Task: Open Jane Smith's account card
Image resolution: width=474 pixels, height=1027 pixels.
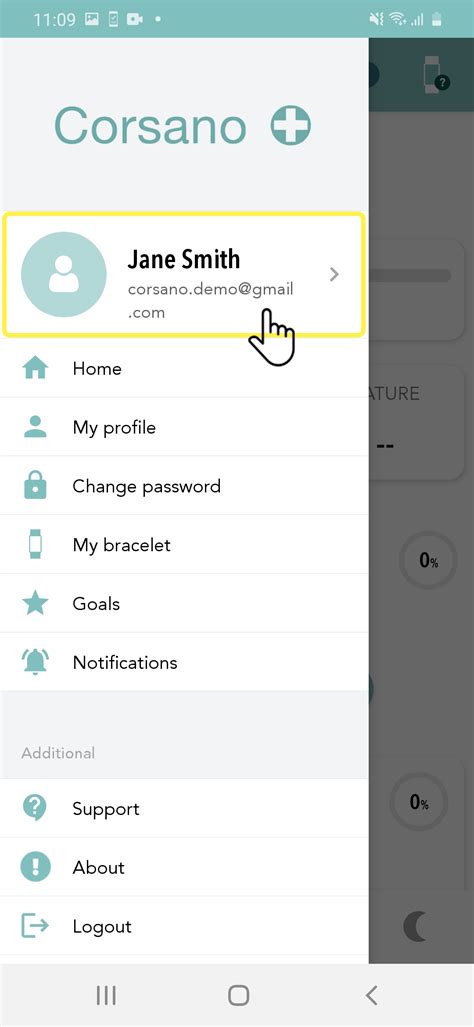Action: click(184, 274)
